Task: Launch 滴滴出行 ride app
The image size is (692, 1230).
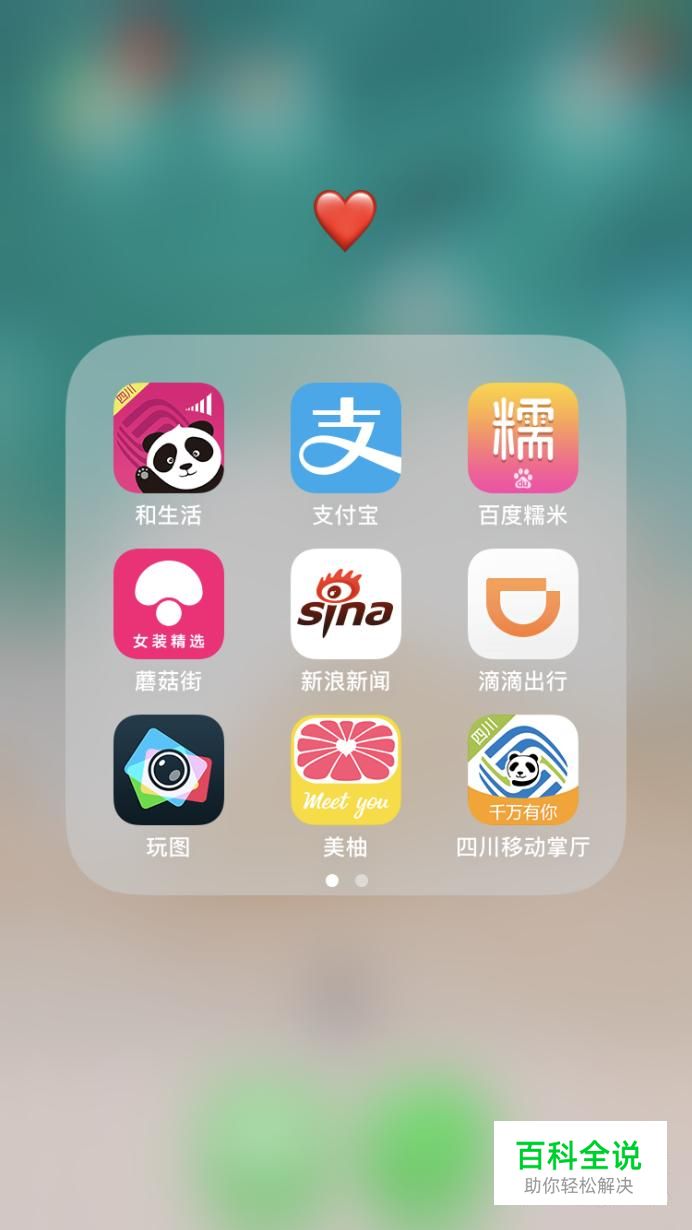Action: 522,604
